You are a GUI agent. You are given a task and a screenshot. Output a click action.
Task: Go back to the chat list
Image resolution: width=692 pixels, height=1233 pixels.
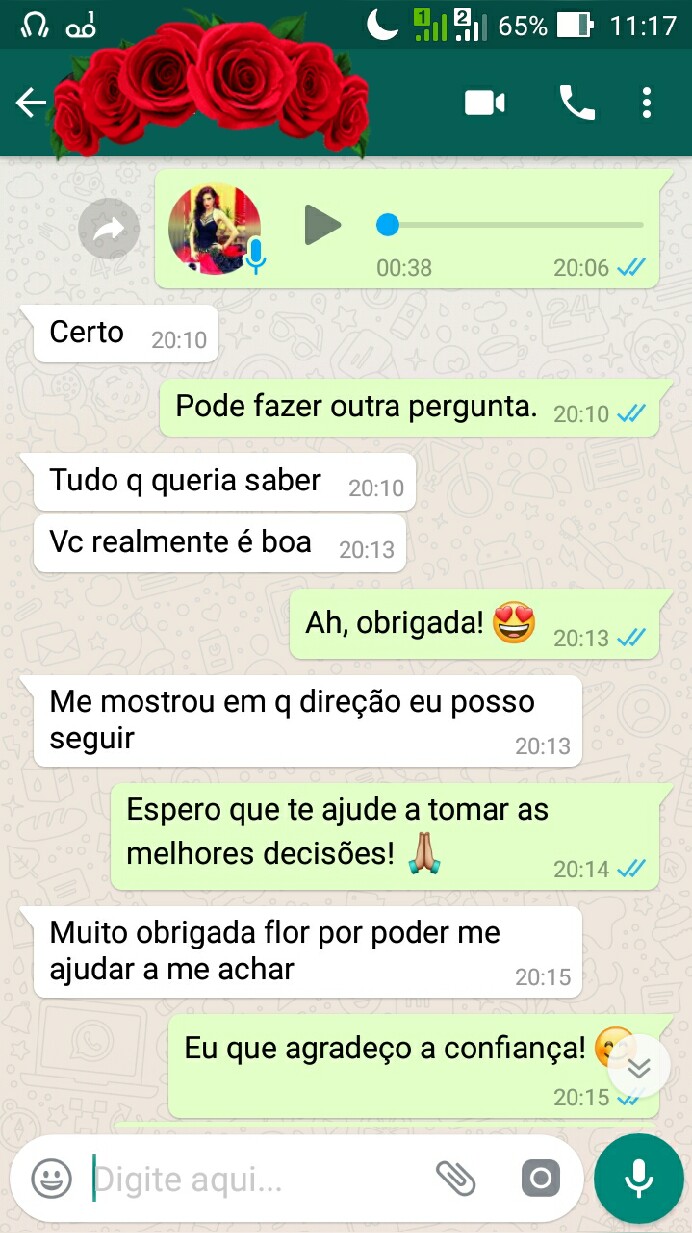(x=31, y=103)
